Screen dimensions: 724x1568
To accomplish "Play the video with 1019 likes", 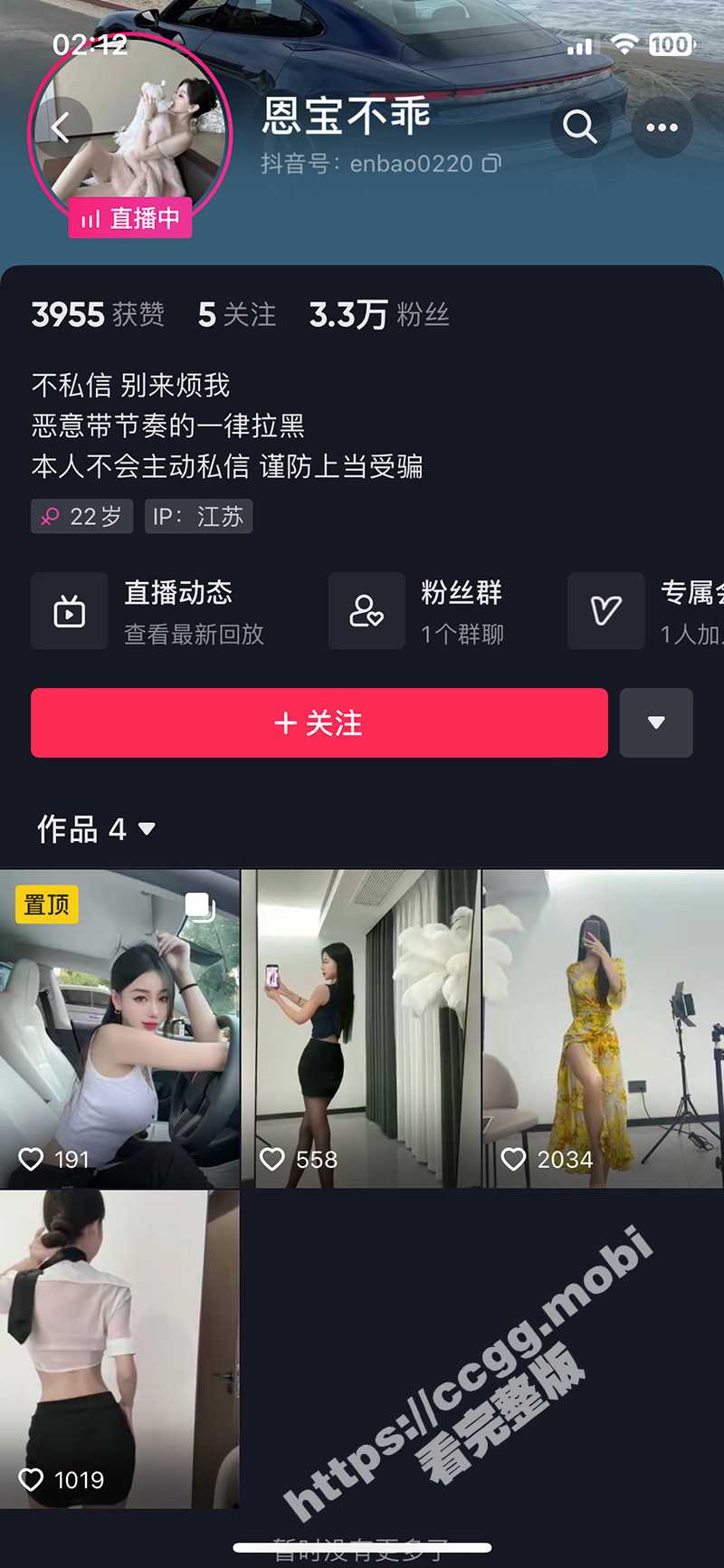I will pyautogui.click(x=119, y=1349).
